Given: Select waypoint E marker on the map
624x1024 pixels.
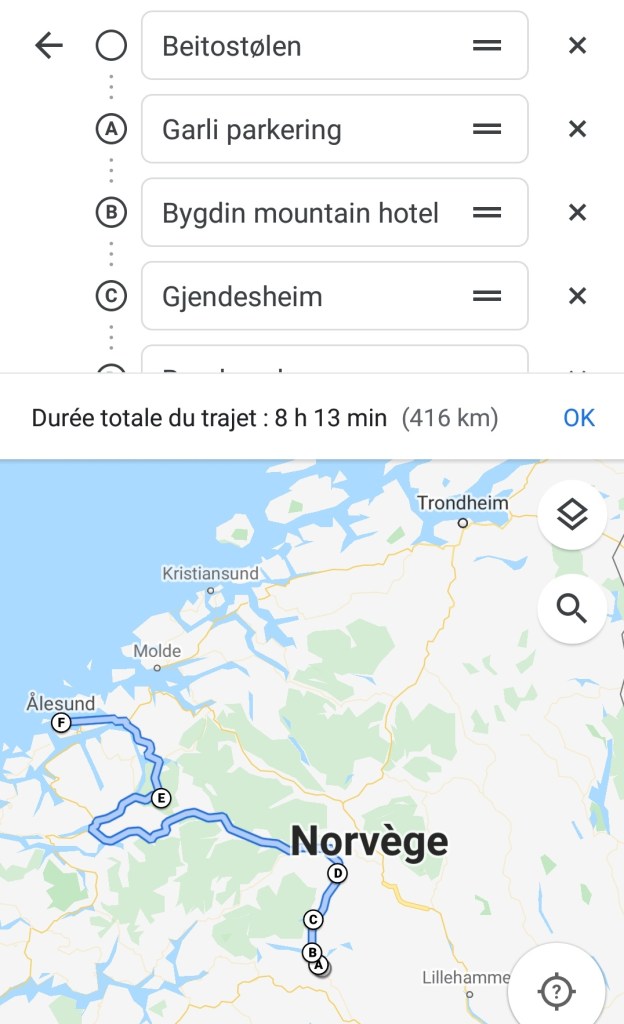Looking at the screenshot, I should [x=160, y=798].
